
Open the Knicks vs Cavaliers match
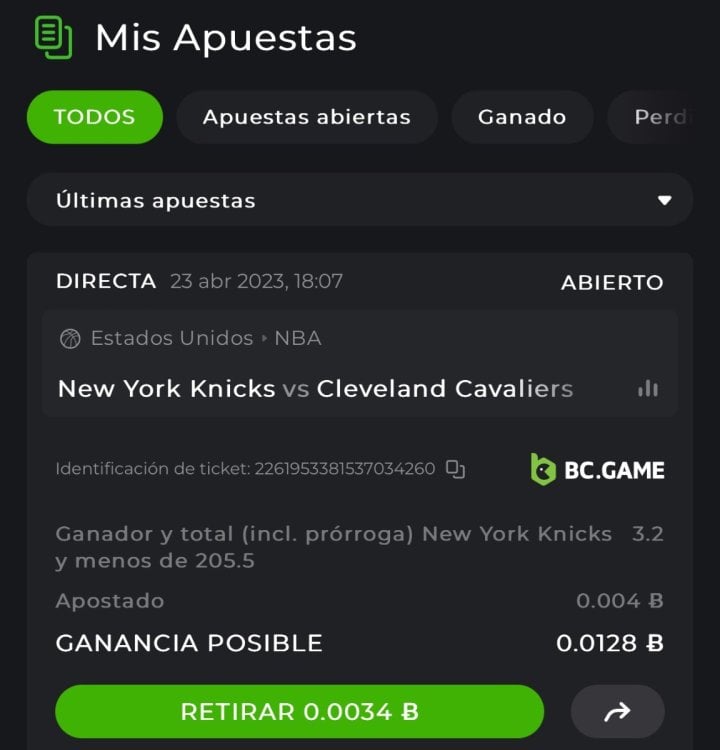(x=315, y=389)
